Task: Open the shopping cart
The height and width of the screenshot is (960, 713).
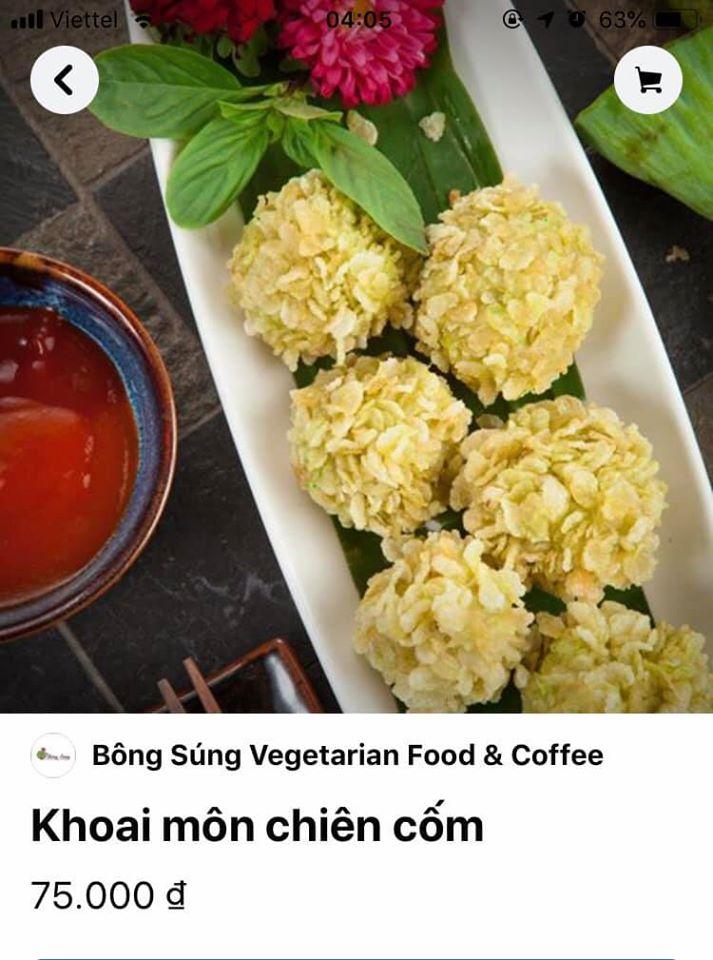Action: click(648, 80)
